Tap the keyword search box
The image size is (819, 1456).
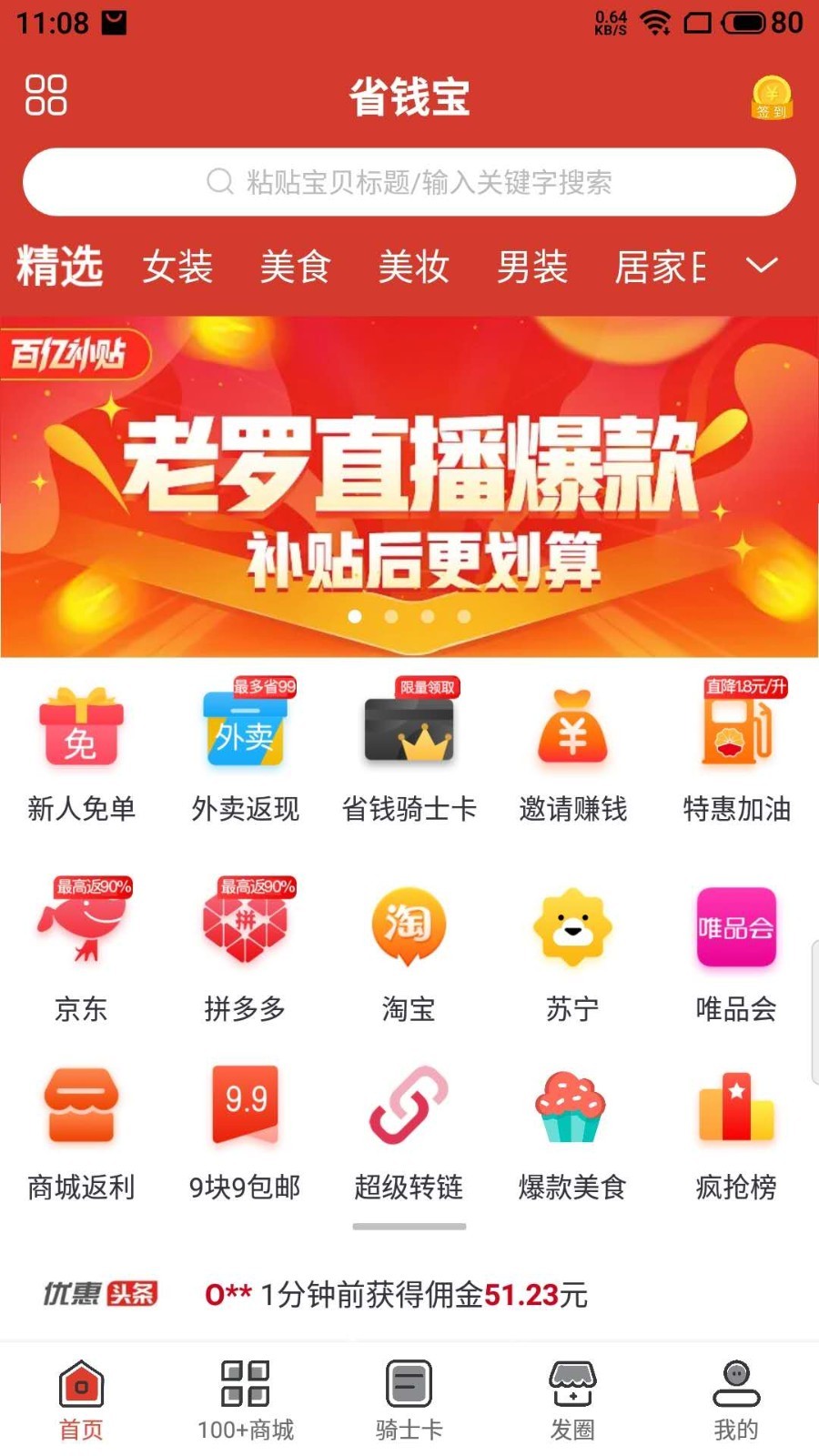click(x=409, y=182)
